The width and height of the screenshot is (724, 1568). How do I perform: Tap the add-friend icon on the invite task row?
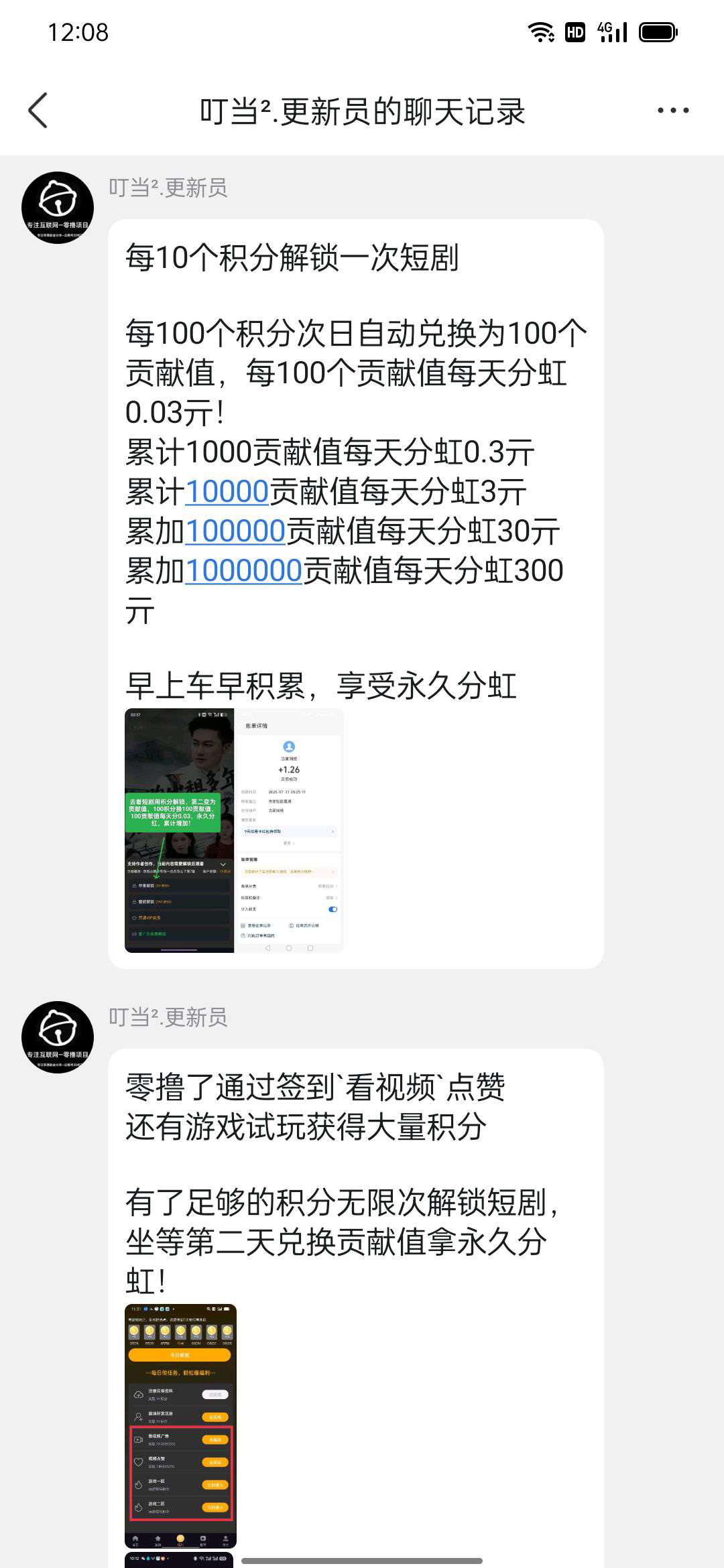(139, 1417)
